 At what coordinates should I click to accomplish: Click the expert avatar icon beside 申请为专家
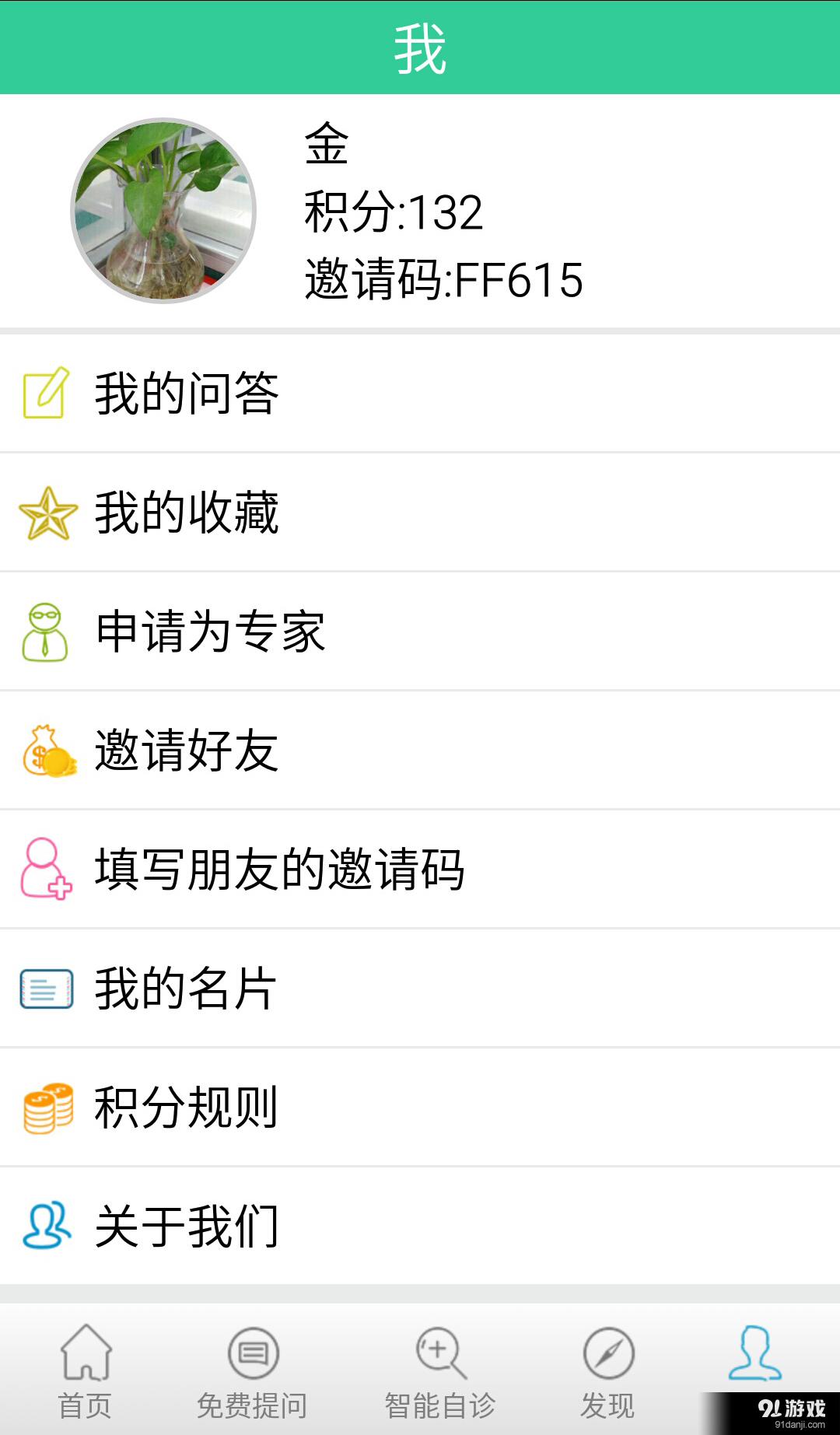point(45,632)
